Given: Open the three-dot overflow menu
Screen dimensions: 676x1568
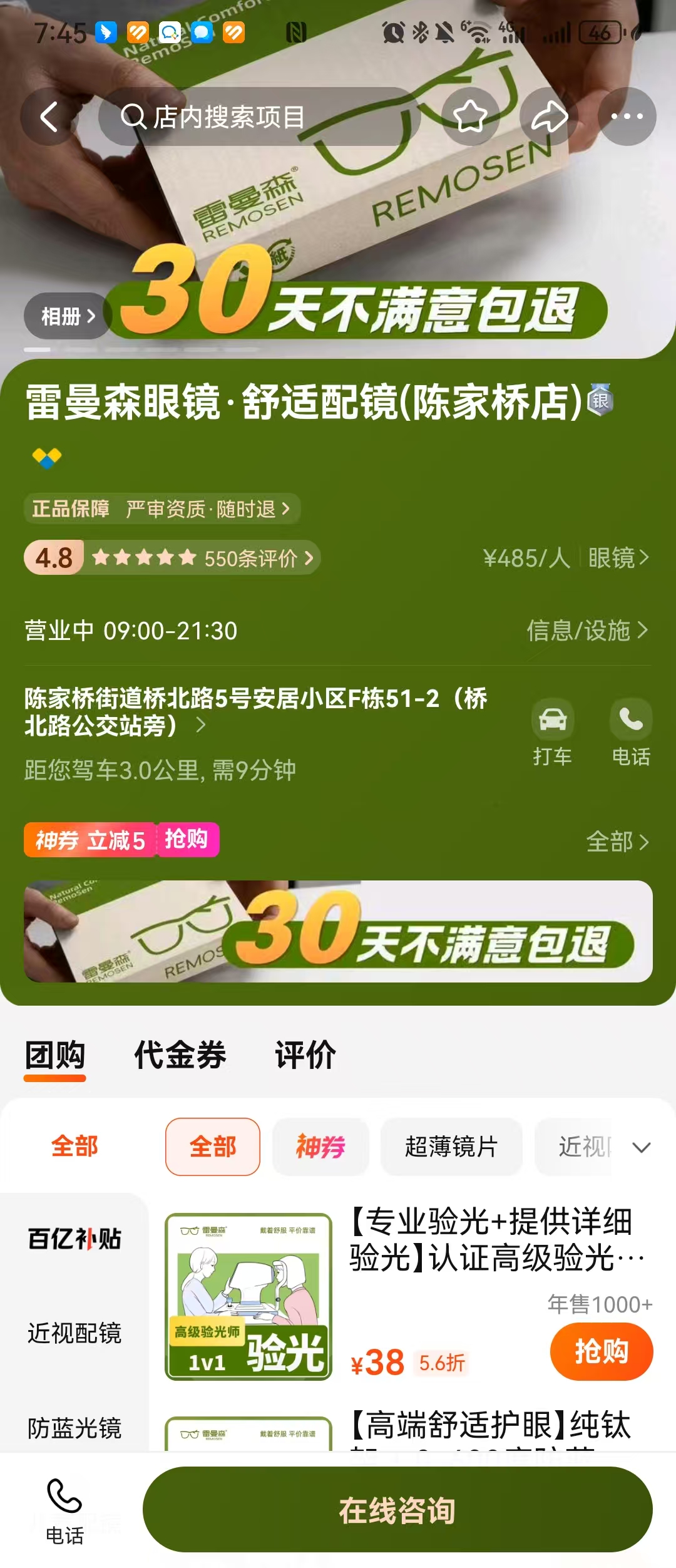Looking at the screenshot, I should (x=627, y=116).
